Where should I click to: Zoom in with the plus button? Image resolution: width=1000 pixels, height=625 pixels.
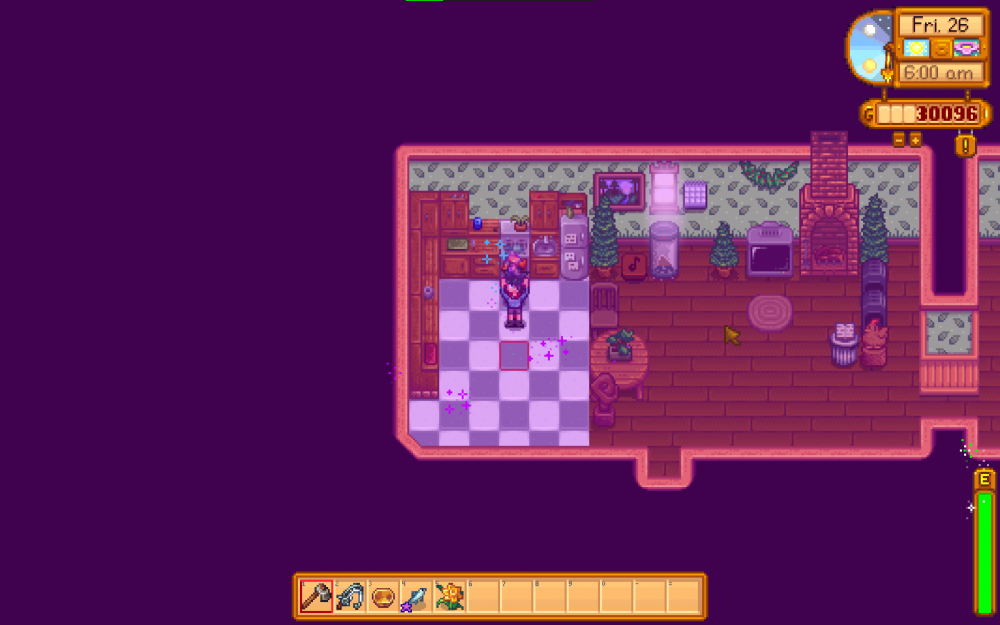tap(915, 140)
